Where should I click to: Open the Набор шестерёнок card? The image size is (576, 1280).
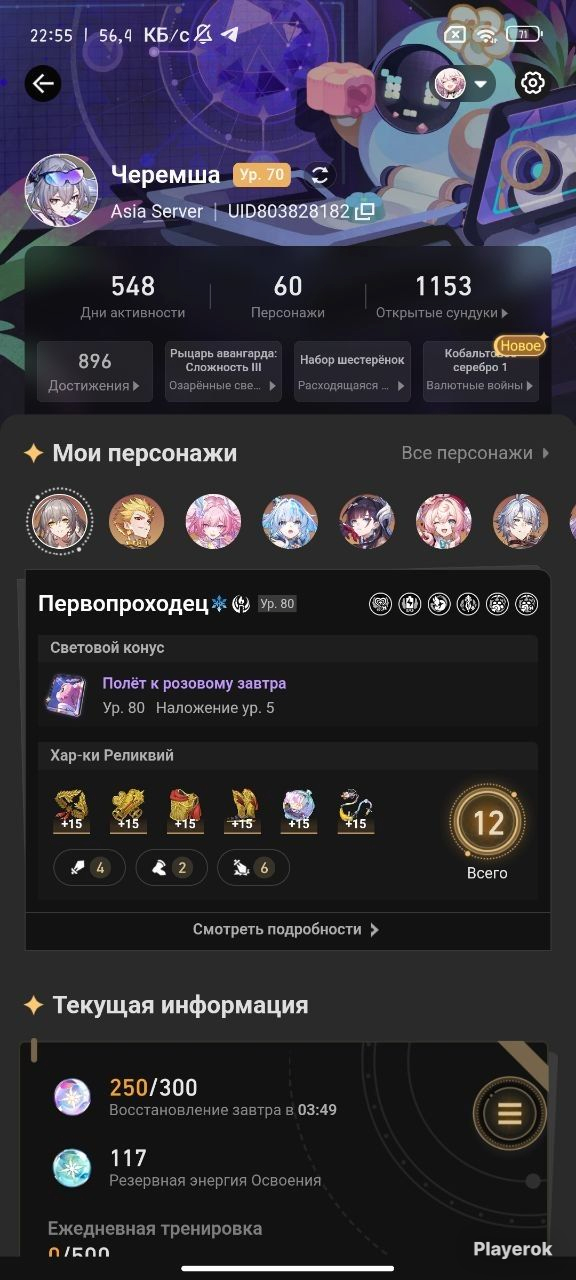pos(352,371)
